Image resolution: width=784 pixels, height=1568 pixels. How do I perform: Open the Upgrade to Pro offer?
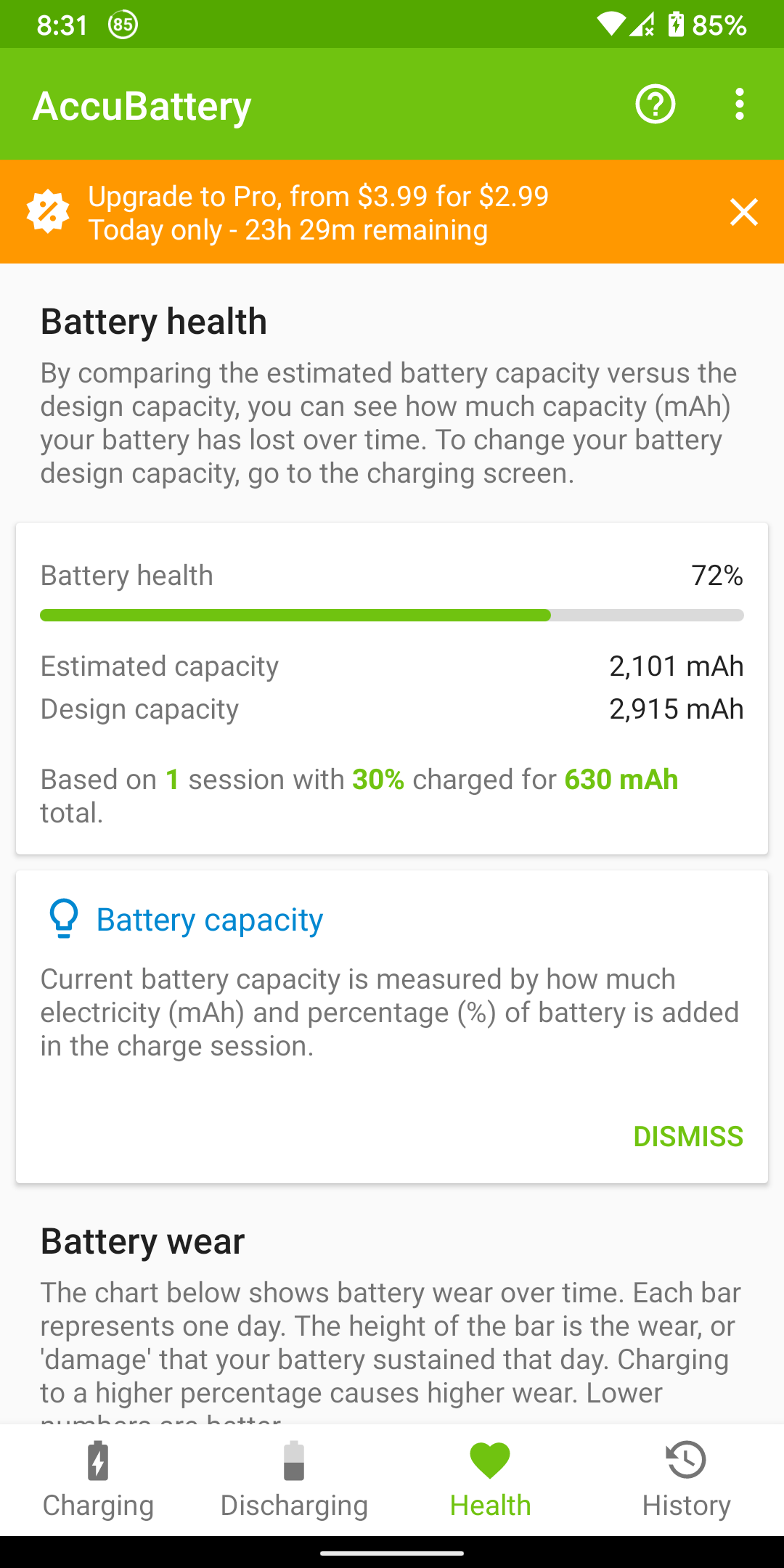pos(319,212)
